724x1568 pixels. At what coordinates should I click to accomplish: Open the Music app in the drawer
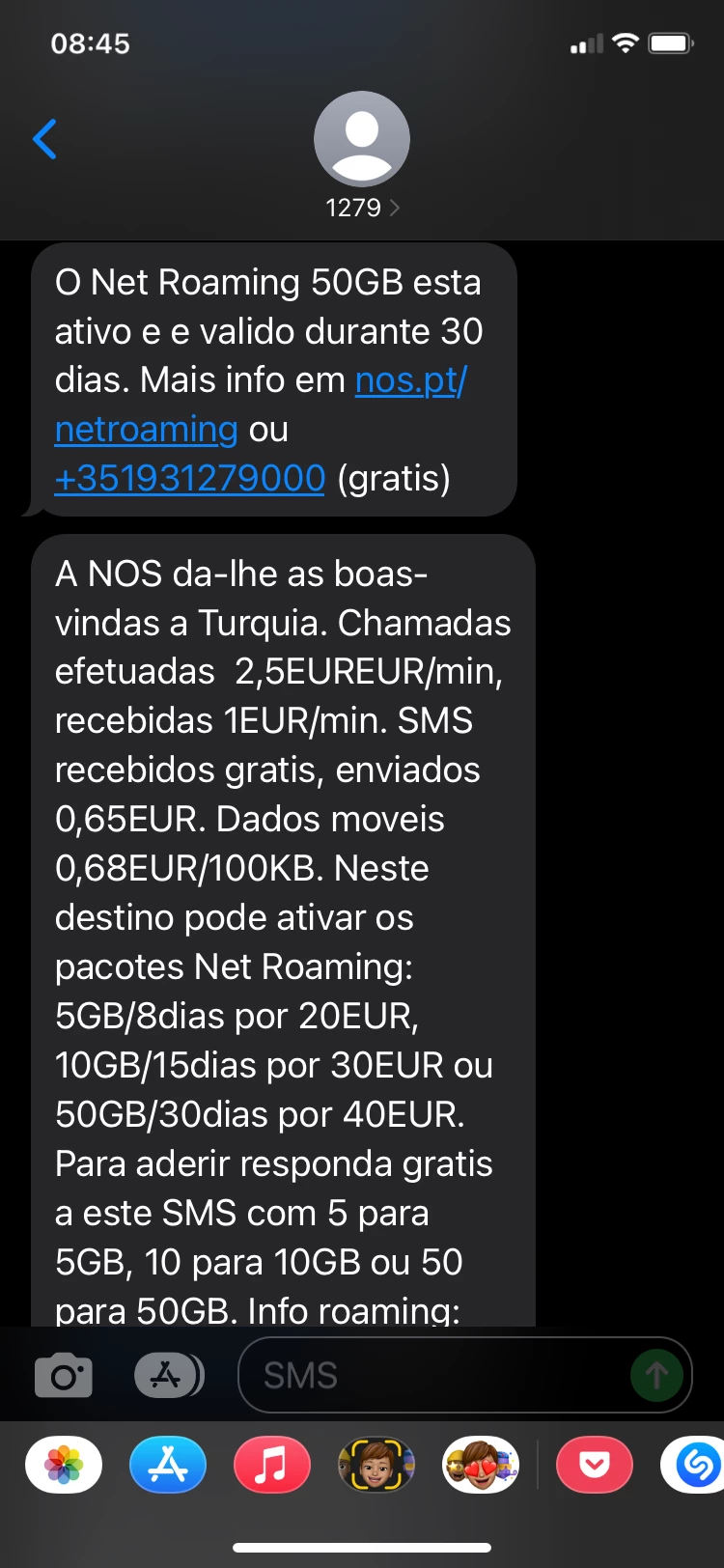272,1466
